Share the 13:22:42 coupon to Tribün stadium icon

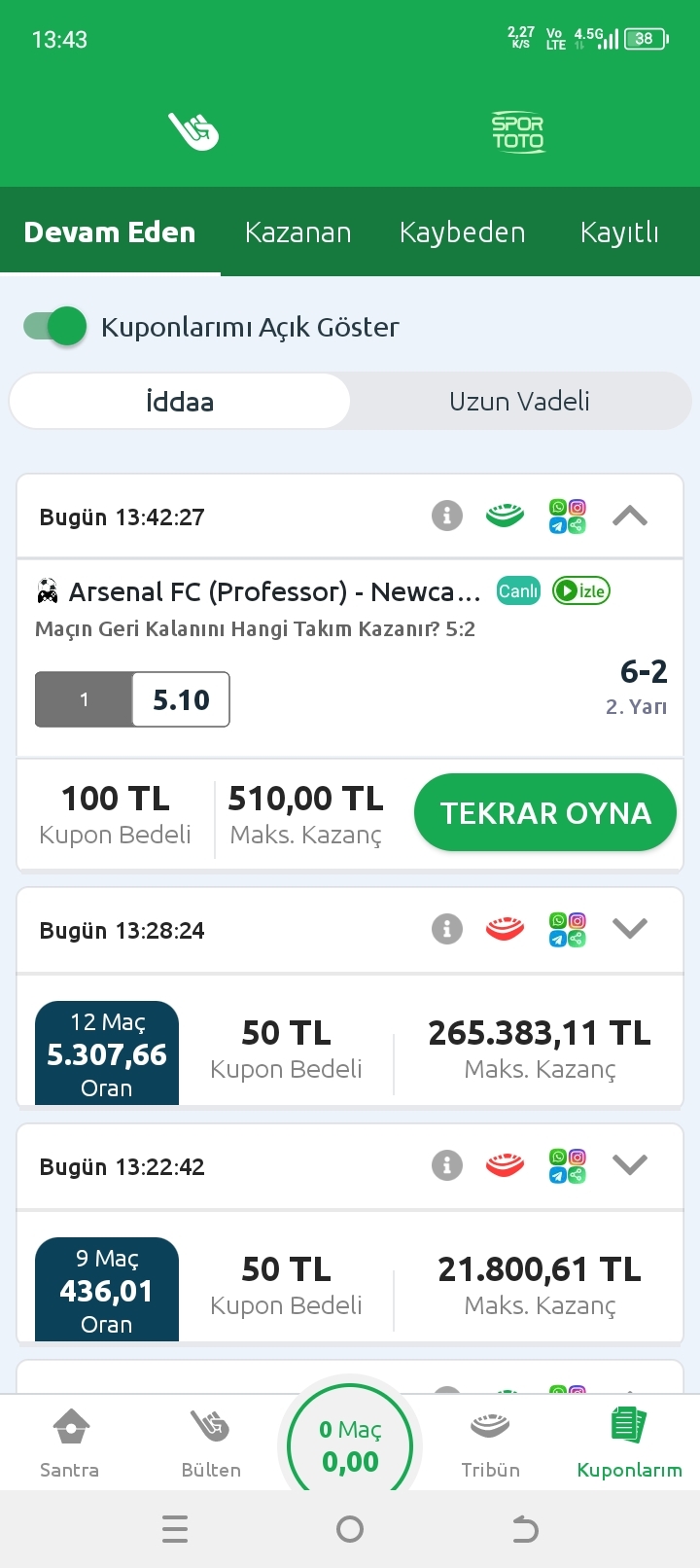[x=505, y=1164]
